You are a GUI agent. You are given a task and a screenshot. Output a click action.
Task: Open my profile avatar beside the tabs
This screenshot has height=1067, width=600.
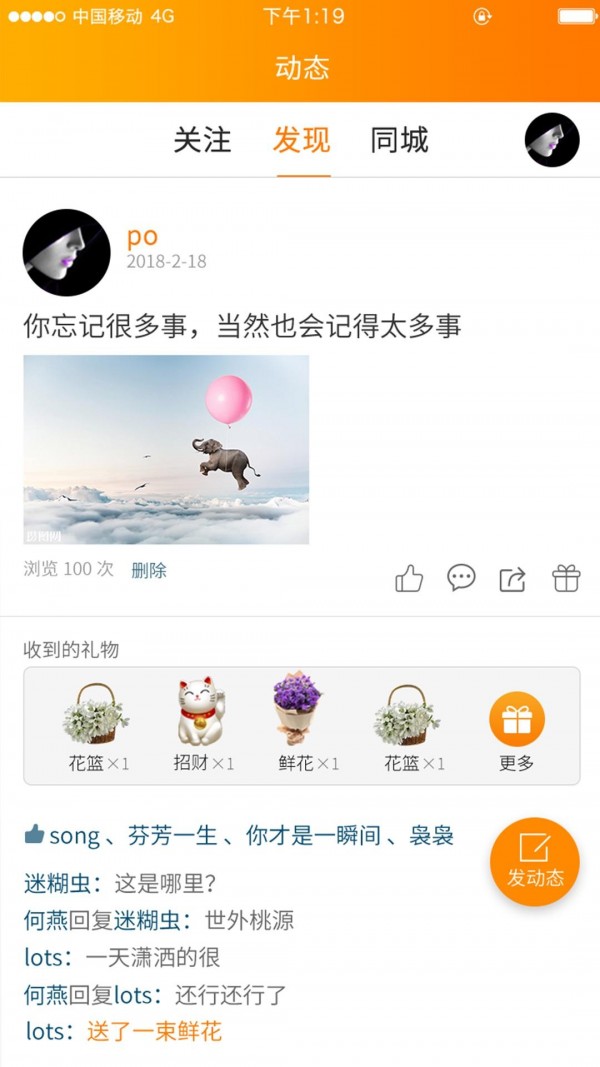tap(552, 140)
